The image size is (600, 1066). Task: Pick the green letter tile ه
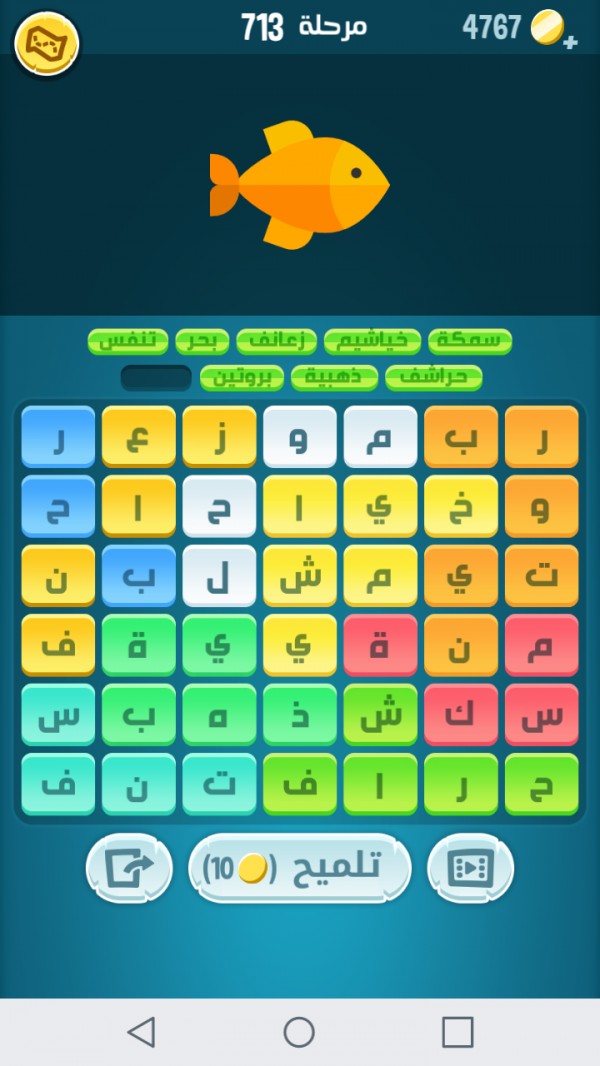click(x=219, y=715)
